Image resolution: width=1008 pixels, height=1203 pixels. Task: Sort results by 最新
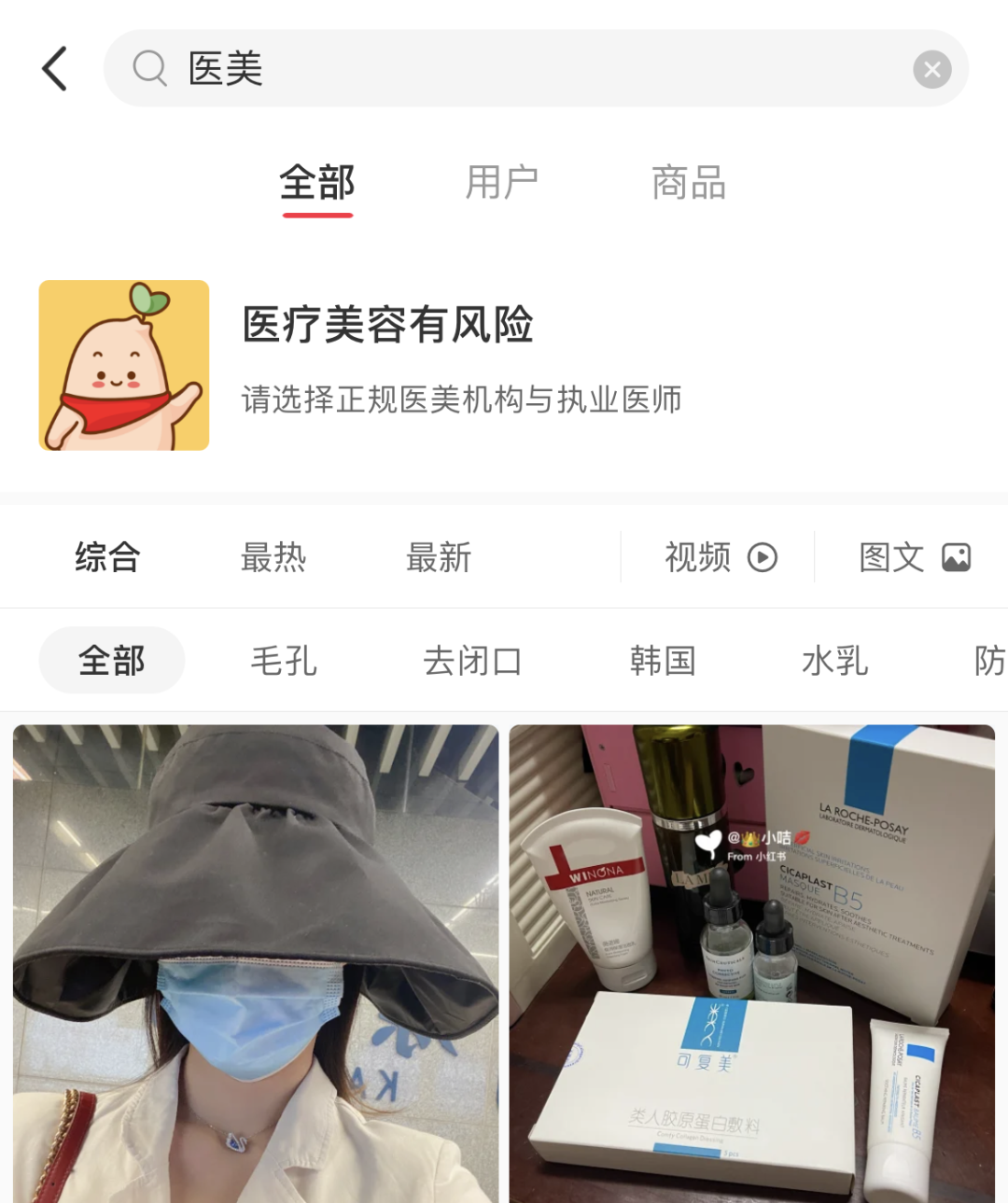tap(439, 558)
